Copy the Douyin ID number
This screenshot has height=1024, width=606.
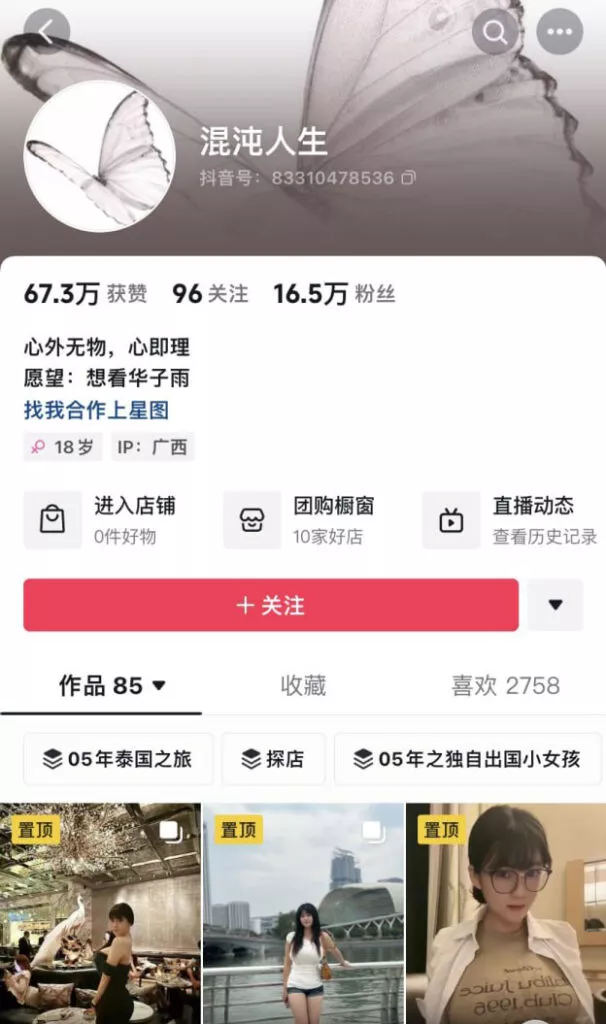[x=408, y=178]
